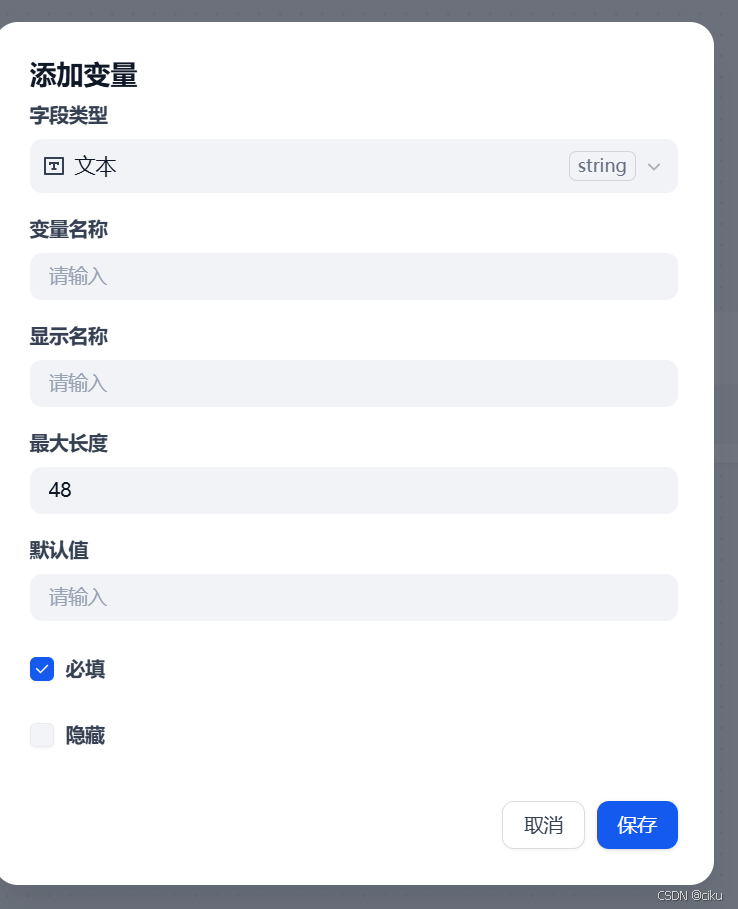This screenshot has height=909, width=738.
Task: Click the 默认值 input field
Action: 354,597
